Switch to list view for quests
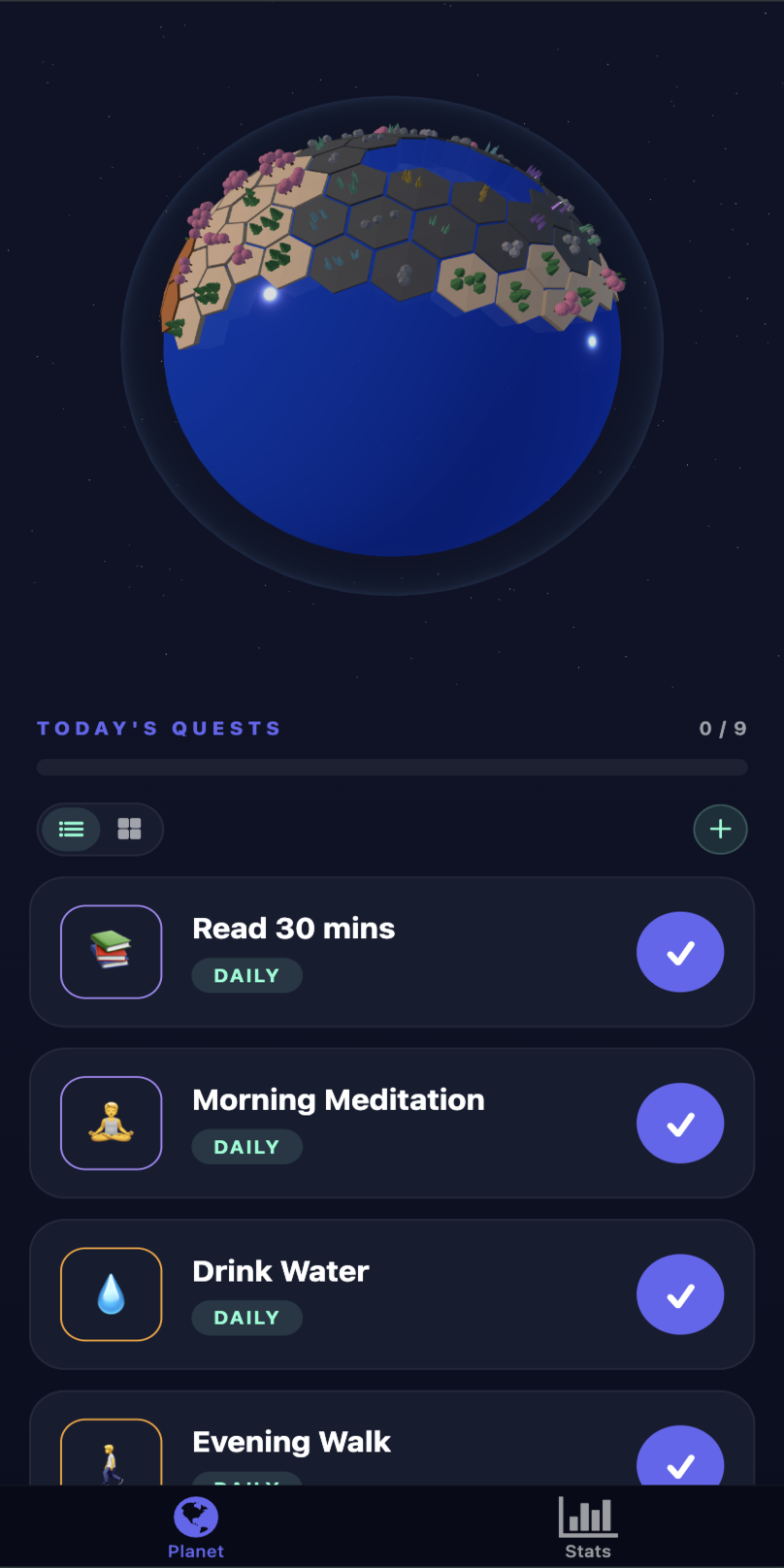This screenshot has width=784, height=1568. pos(71,830)
